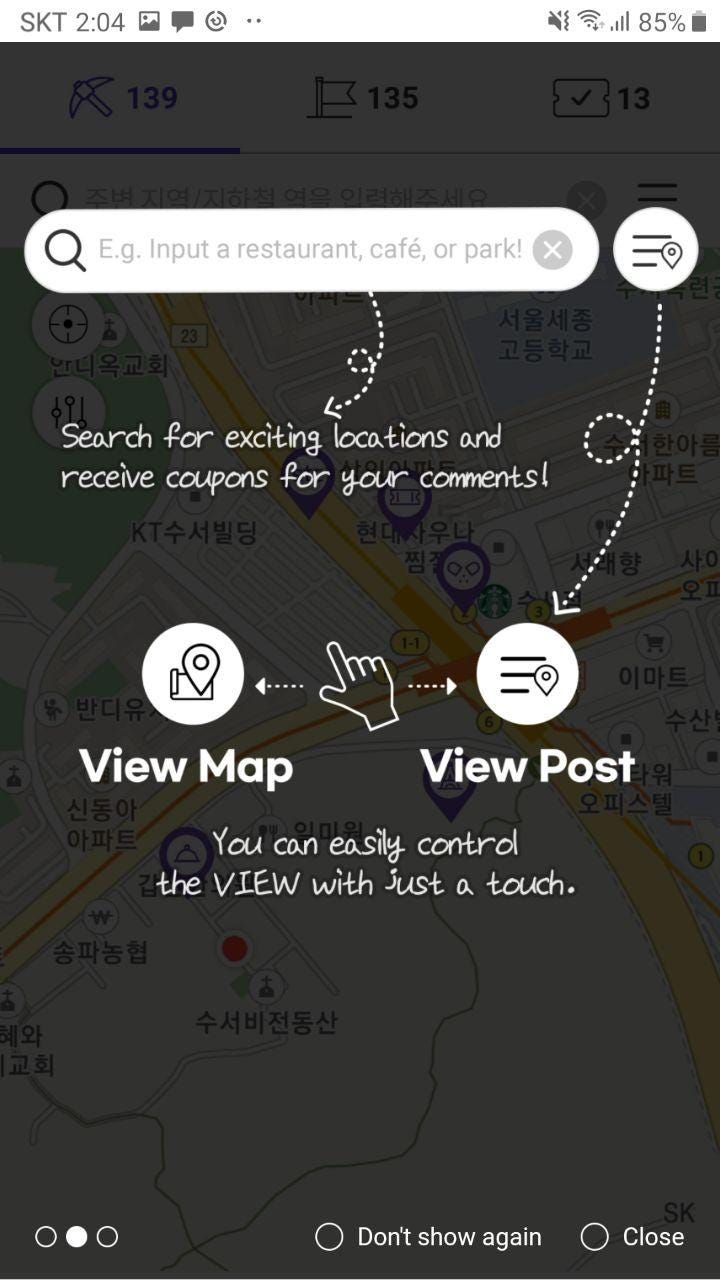Viewport: 720px width, 1280px height.
Task: Tap the View Post circle button
Action: pyautogui.click(x=527, y=674)
